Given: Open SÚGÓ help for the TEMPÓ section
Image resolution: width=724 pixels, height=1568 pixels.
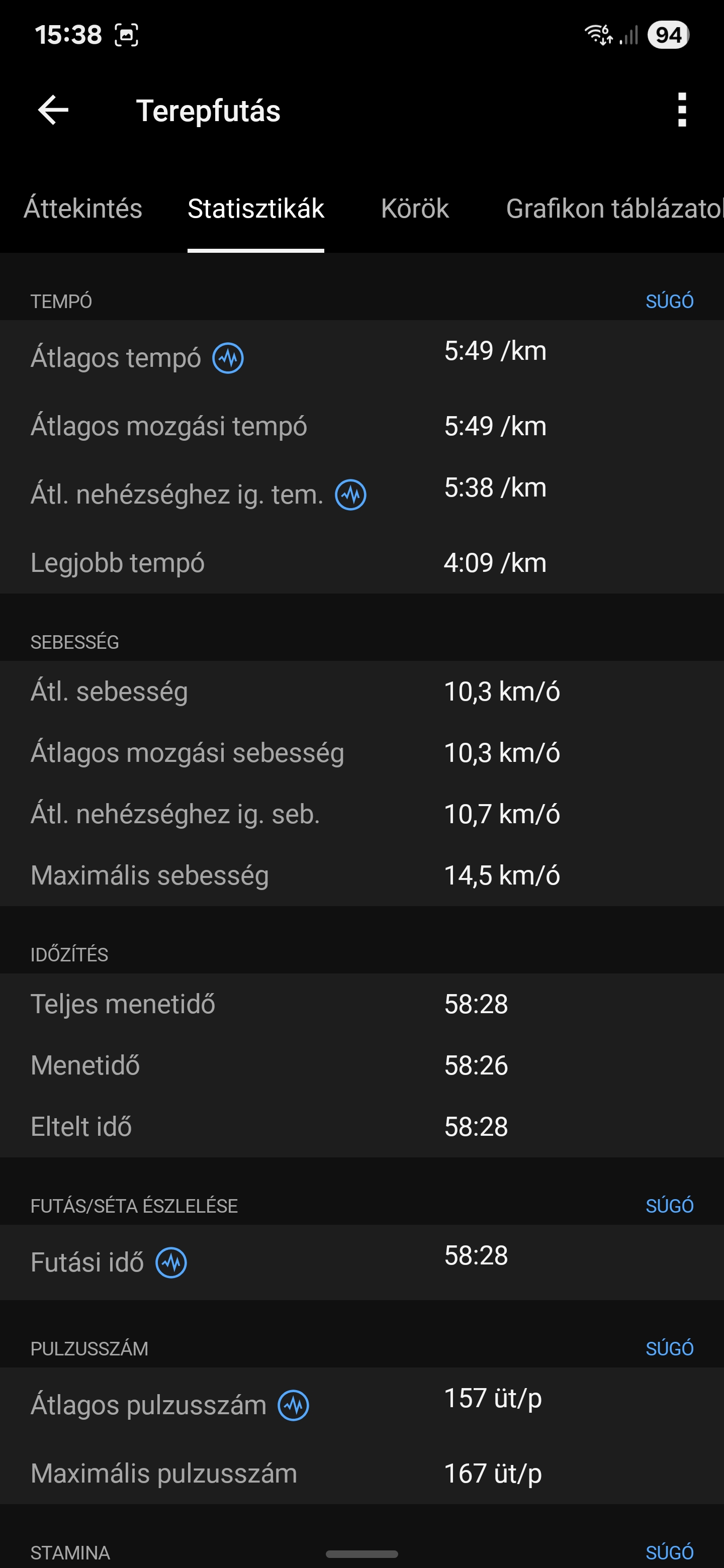Looking at the screenshot, I should point(669,301).
